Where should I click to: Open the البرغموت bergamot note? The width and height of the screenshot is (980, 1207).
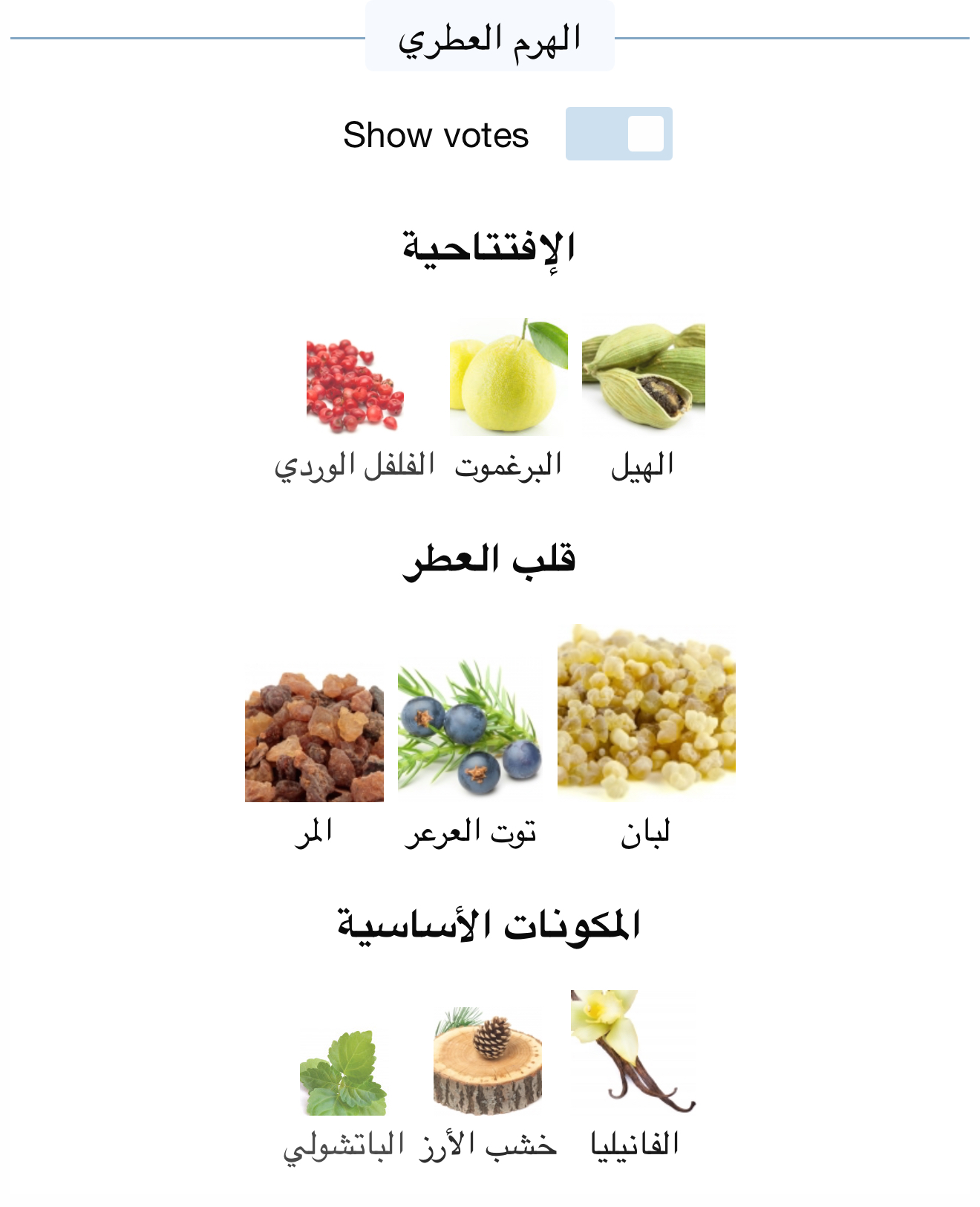pos(509,379)
